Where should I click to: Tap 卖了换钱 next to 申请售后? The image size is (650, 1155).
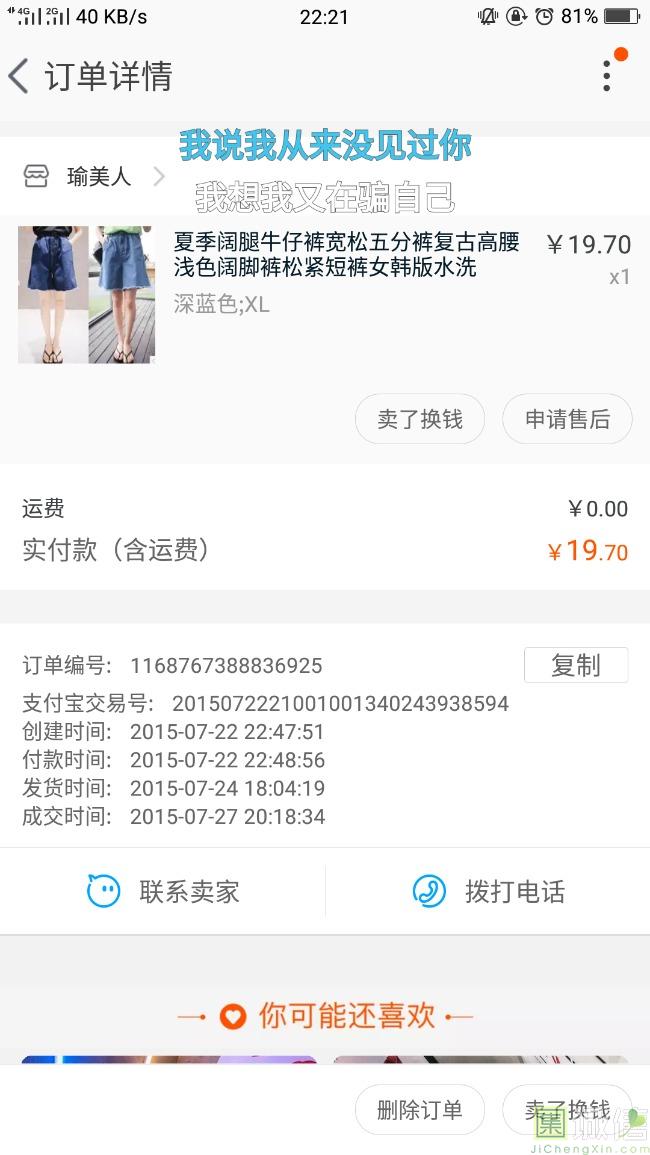[420, 419]
